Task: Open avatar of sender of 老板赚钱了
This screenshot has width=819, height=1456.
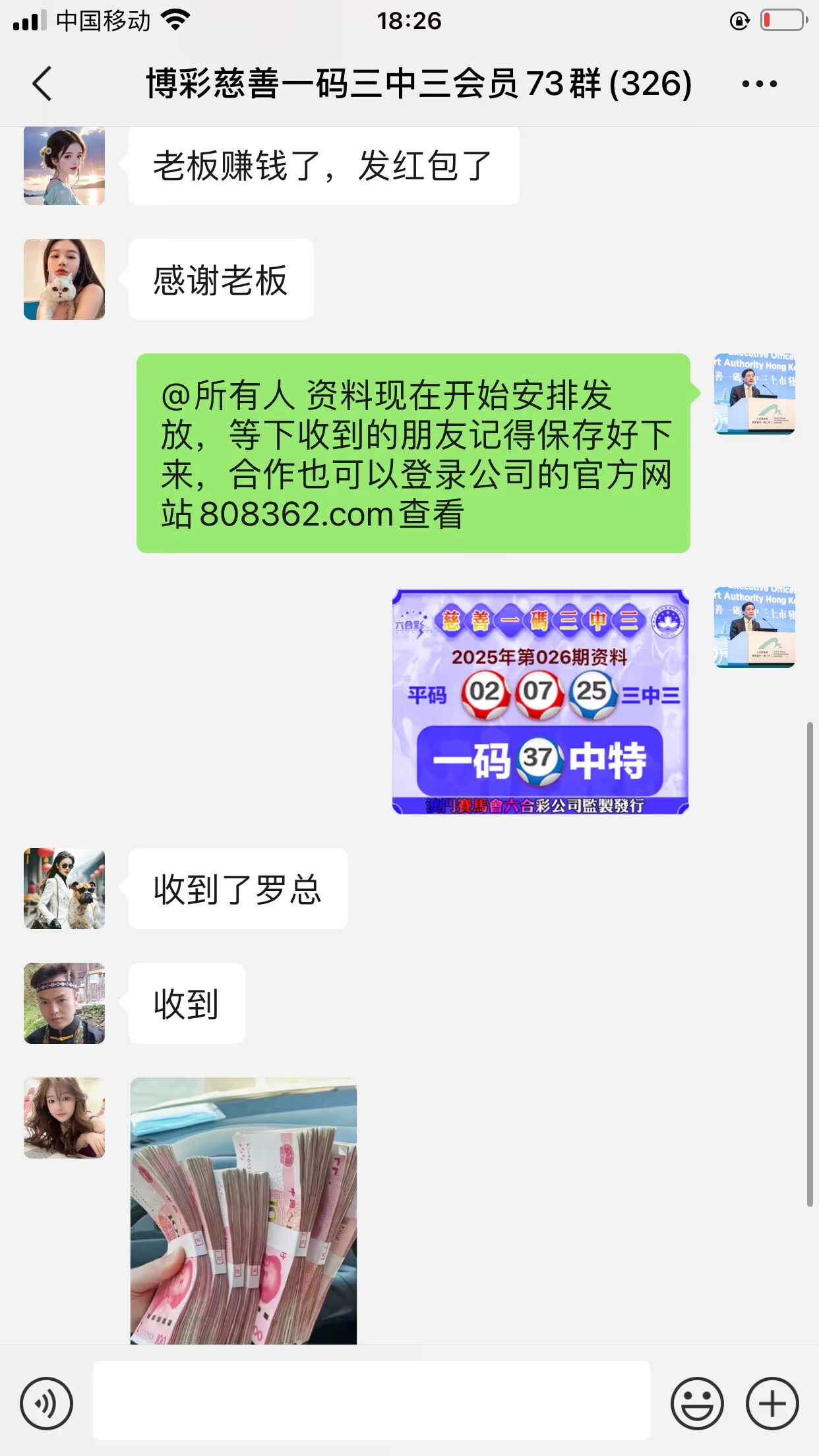Action: [64, 165]
